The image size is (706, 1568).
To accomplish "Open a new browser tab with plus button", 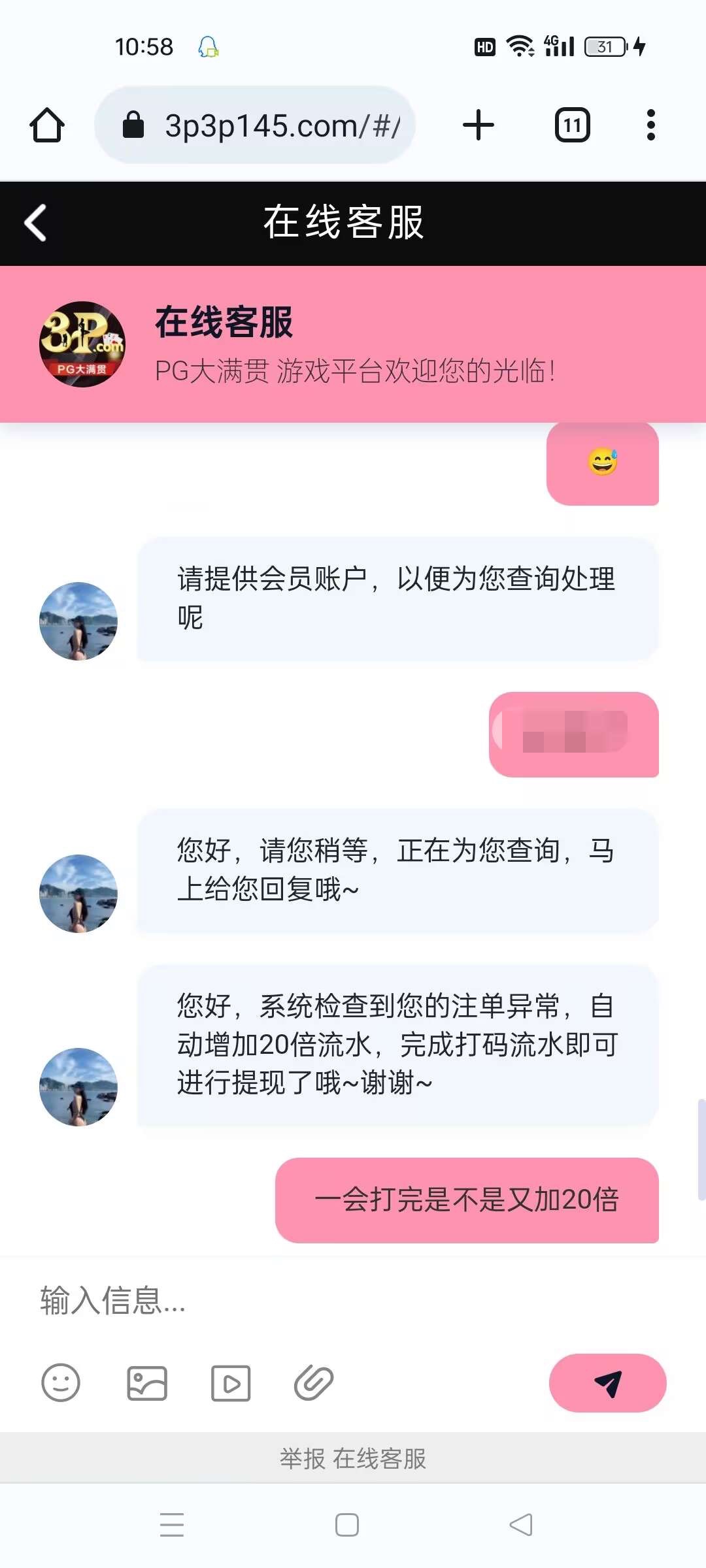I will pyautogui.click(x=478, y=124).
